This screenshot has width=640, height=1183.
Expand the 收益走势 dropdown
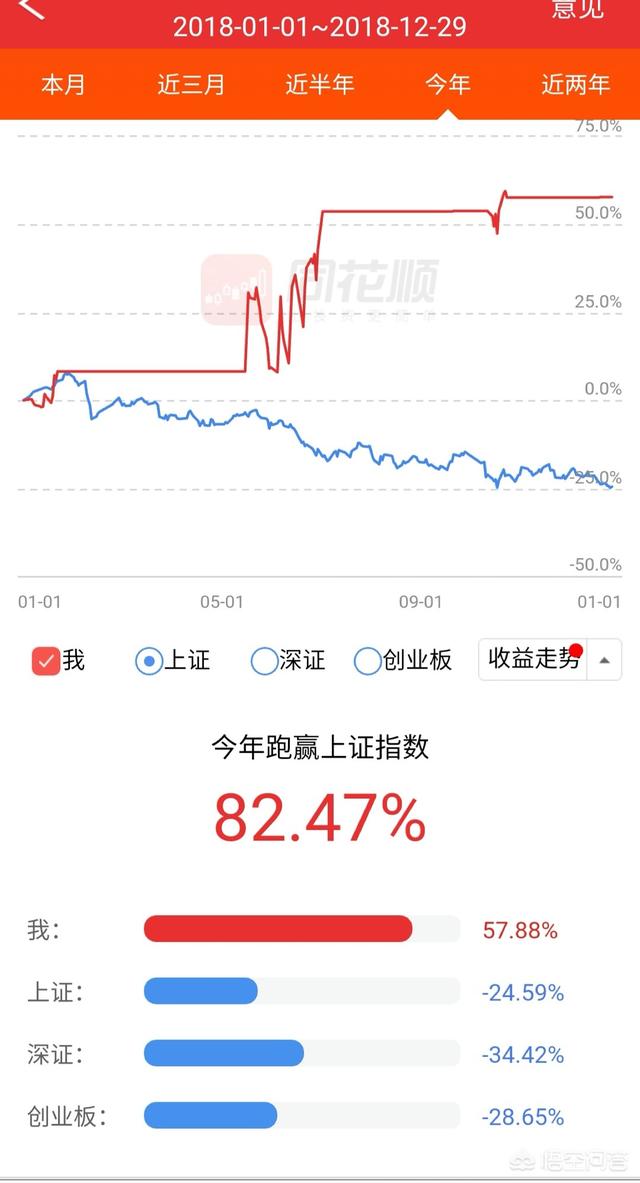549,660
